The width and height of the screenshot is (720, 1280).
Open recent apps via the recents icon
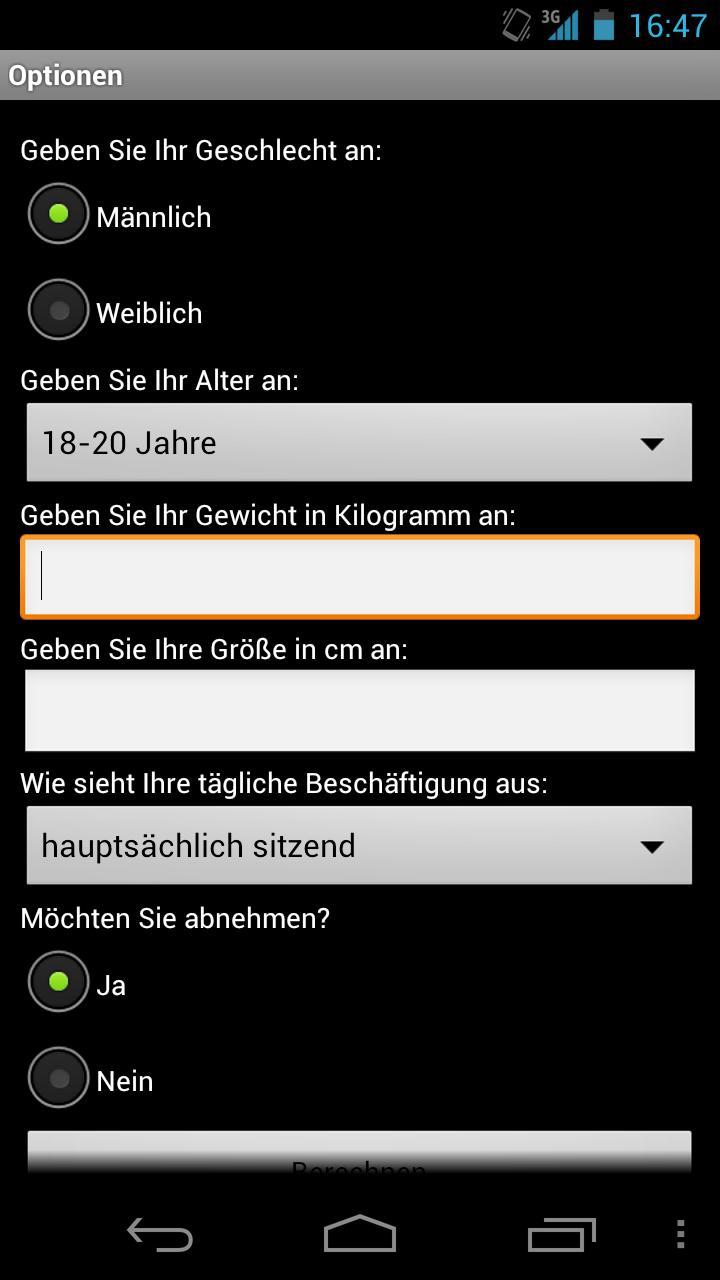[x=560, y=1234]
